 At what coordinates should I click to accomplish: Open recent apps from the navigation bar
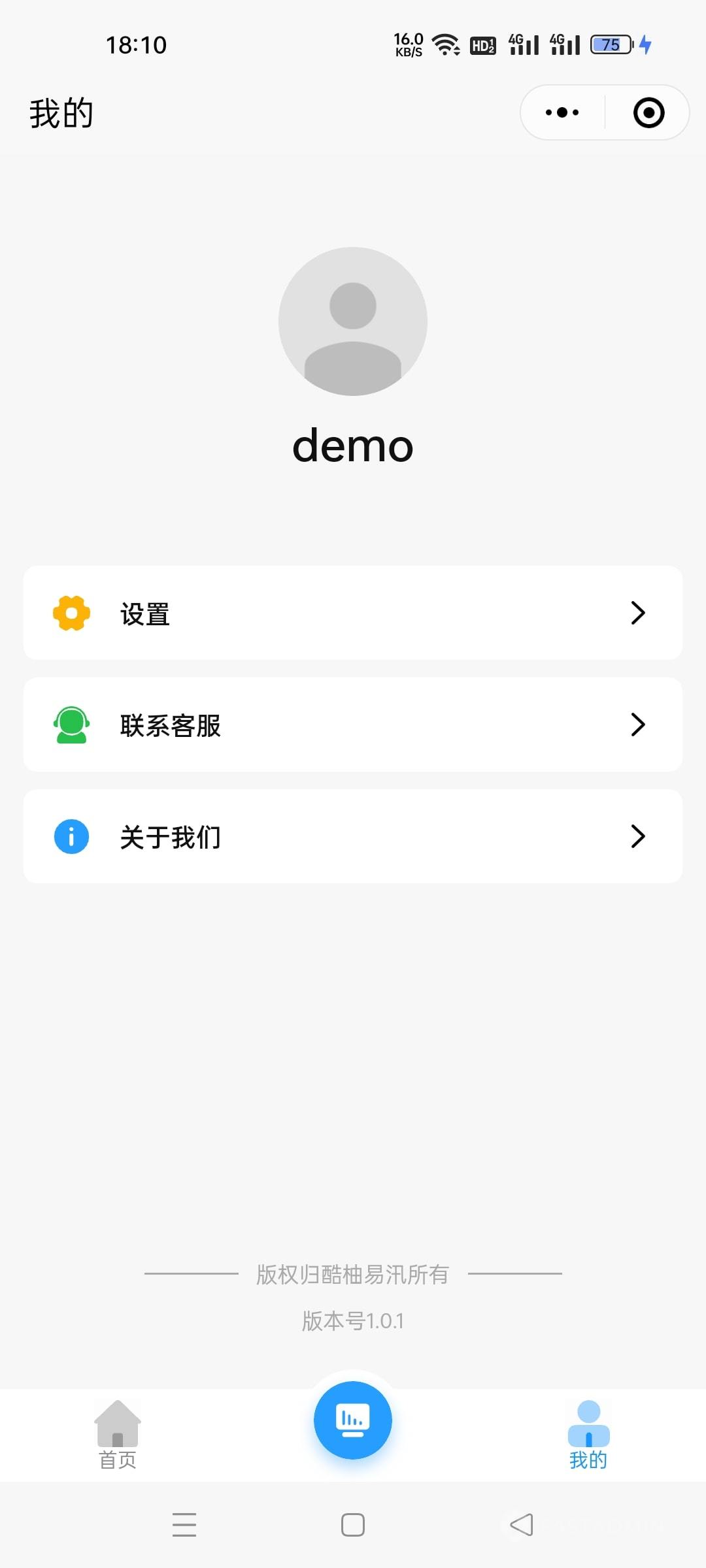click(x=184, y=1525)
